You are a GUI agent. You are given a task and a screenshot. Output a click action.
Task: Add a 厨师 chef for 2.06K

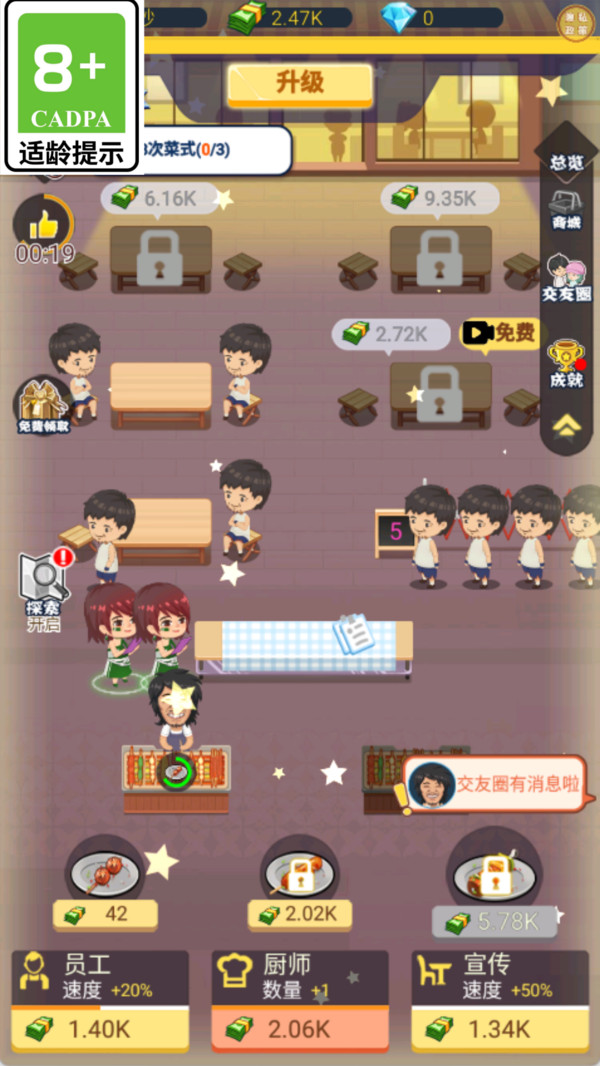(299, 1027)
